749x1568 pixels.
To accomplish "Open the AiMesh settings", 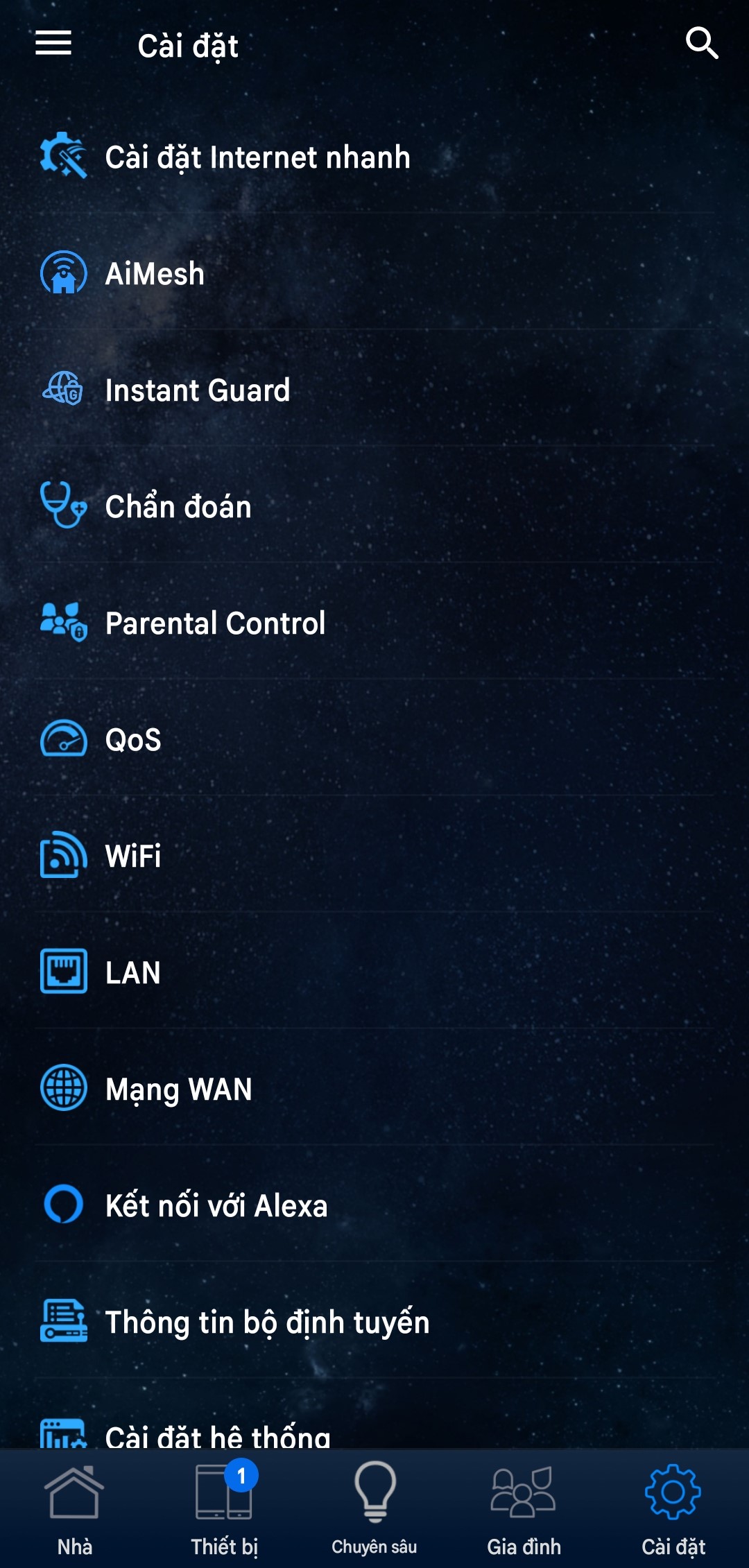I will point(155,274).
